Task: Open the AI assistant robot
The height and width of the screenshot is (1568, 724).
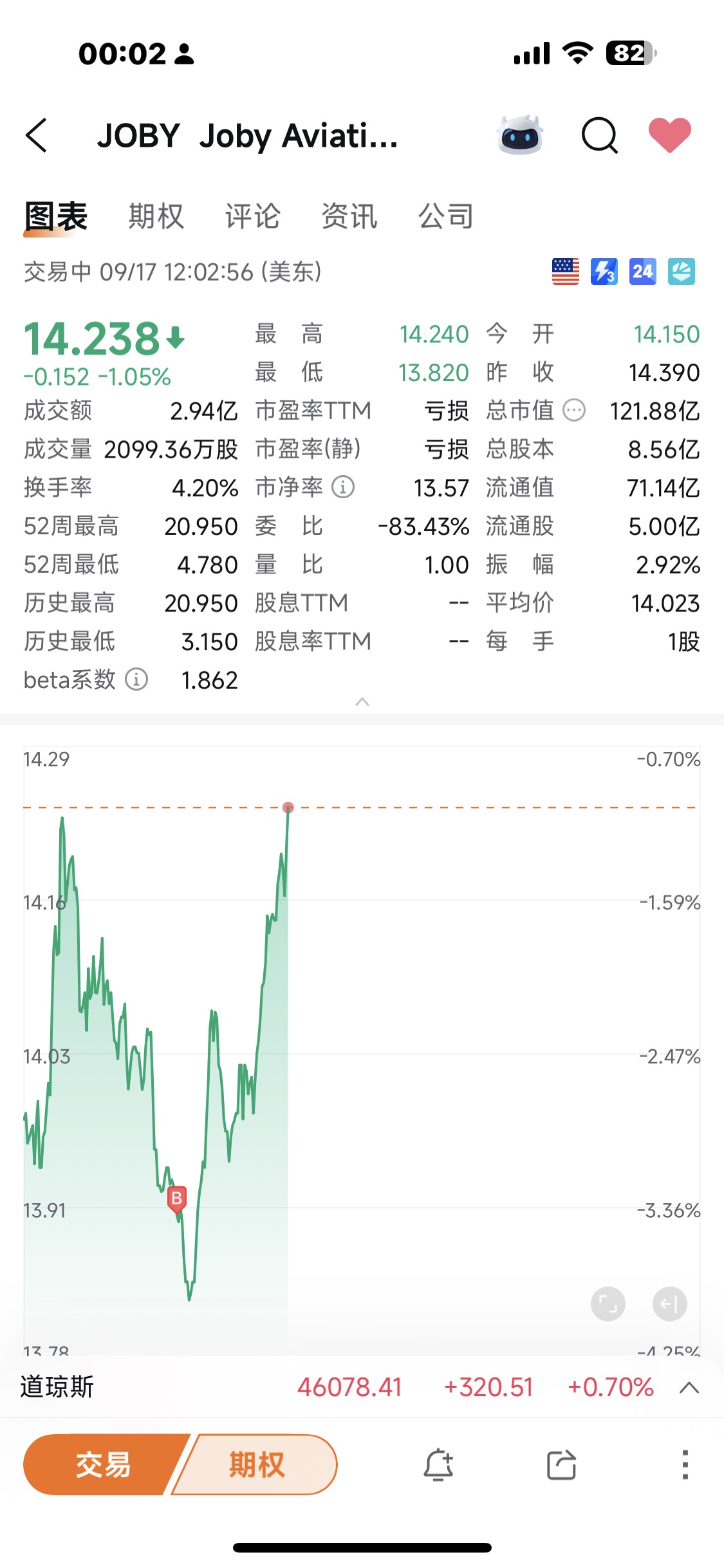Action: coord(521,135)
